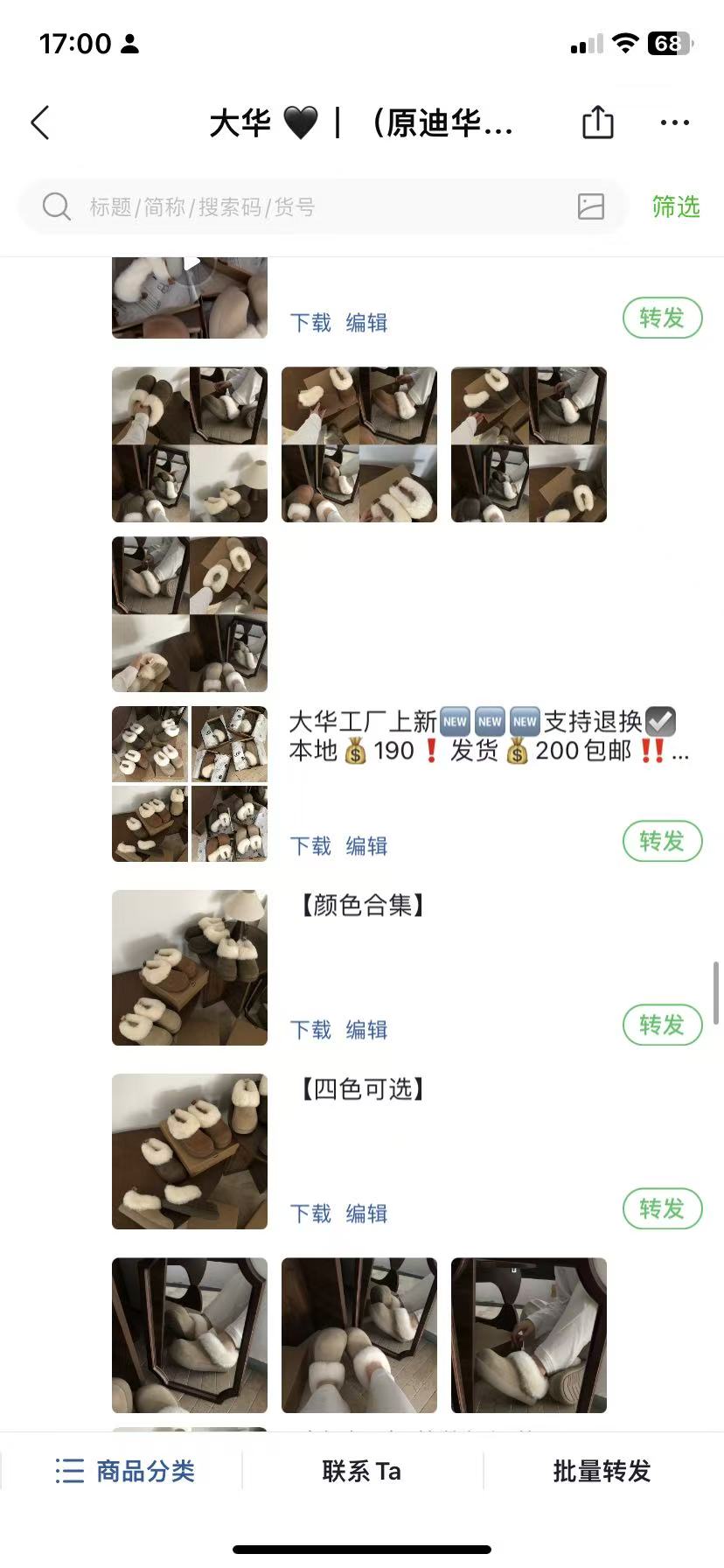
Task: Download the 【颜色合集】 post
Action: 310,1030
